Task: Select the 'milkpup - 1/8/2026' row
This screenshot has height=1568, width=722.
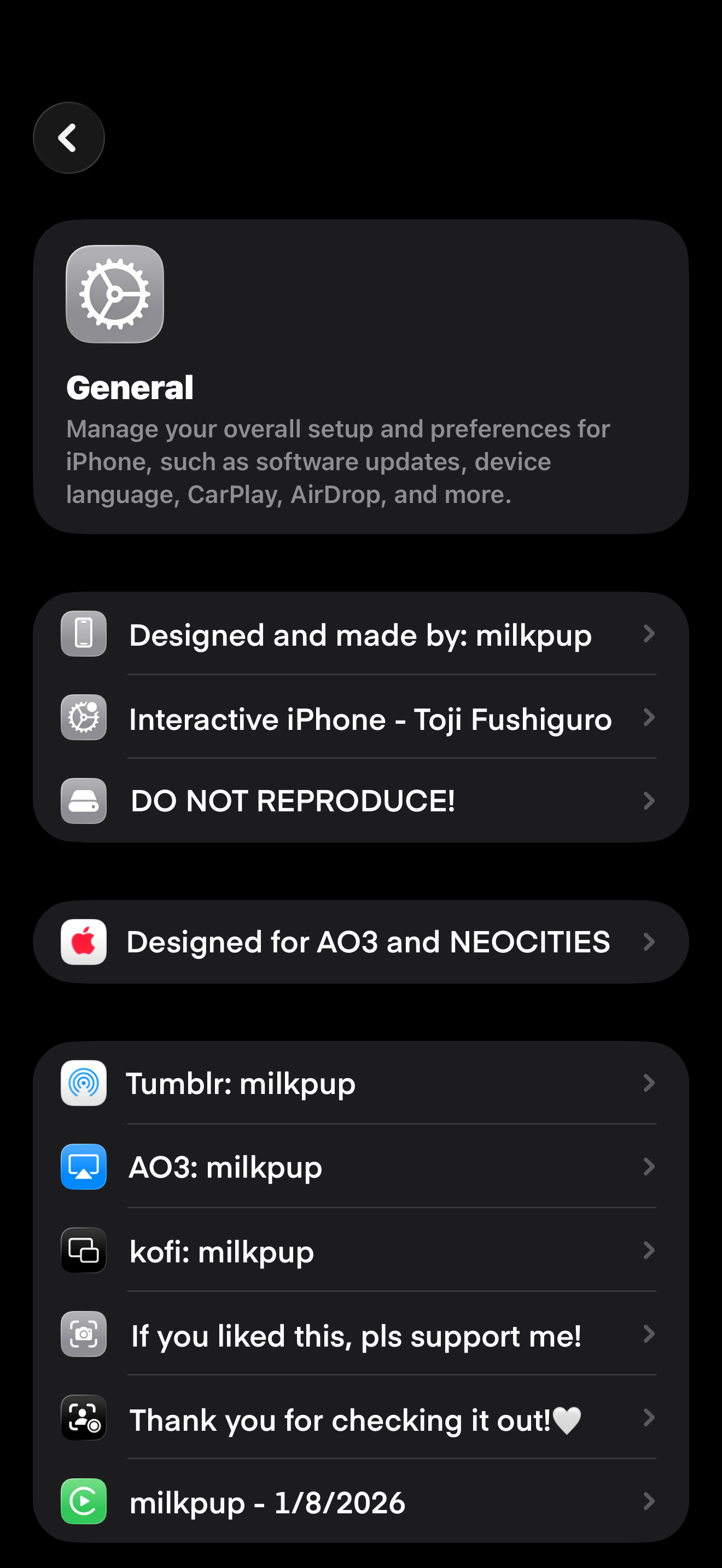Action: (x=360, y=1502)
